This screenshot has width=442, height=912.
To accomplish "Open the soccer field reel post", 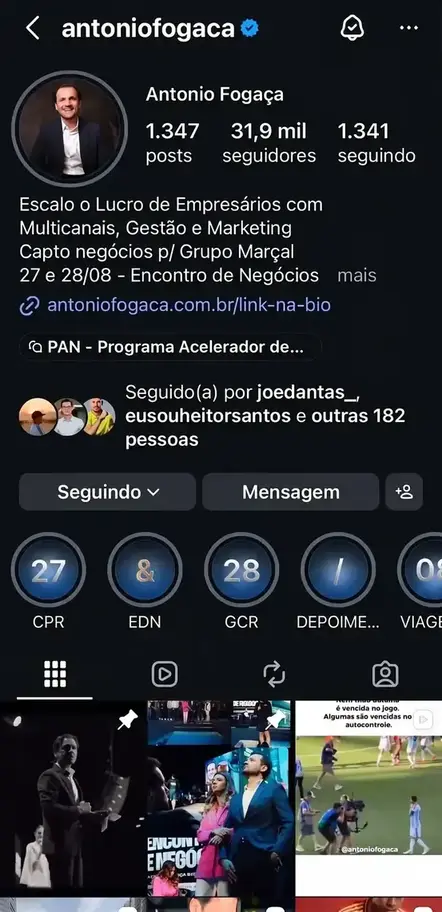I will click(369, 799).
